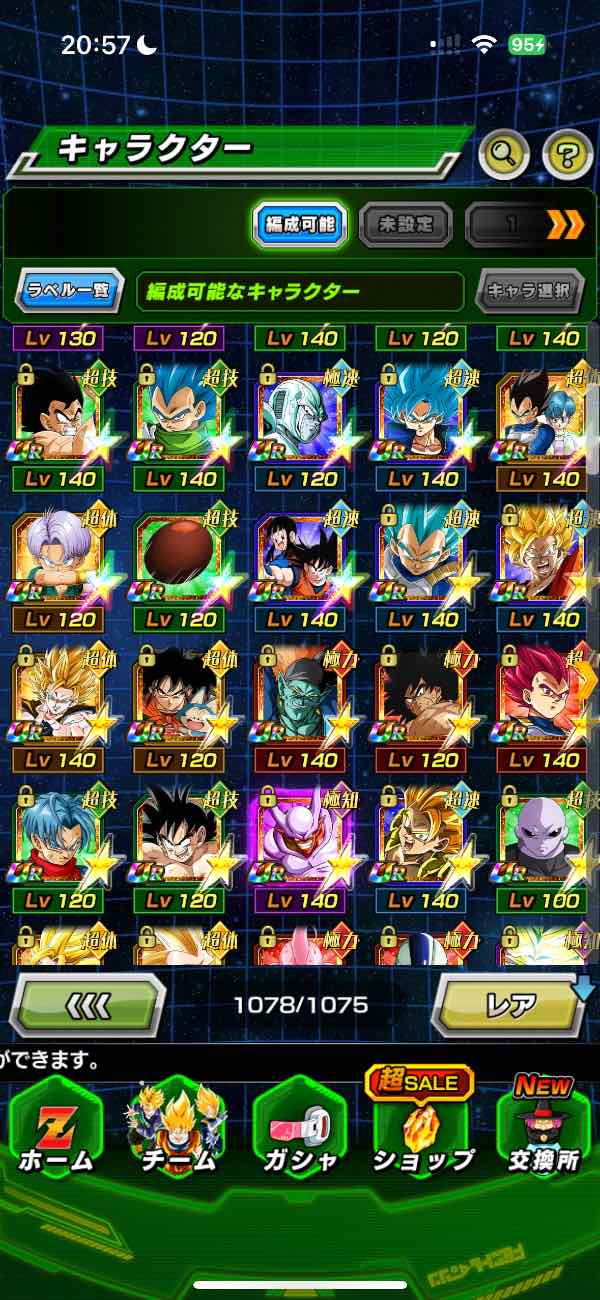Change sort order with レア button
600x1300 pixels.
511,1003
